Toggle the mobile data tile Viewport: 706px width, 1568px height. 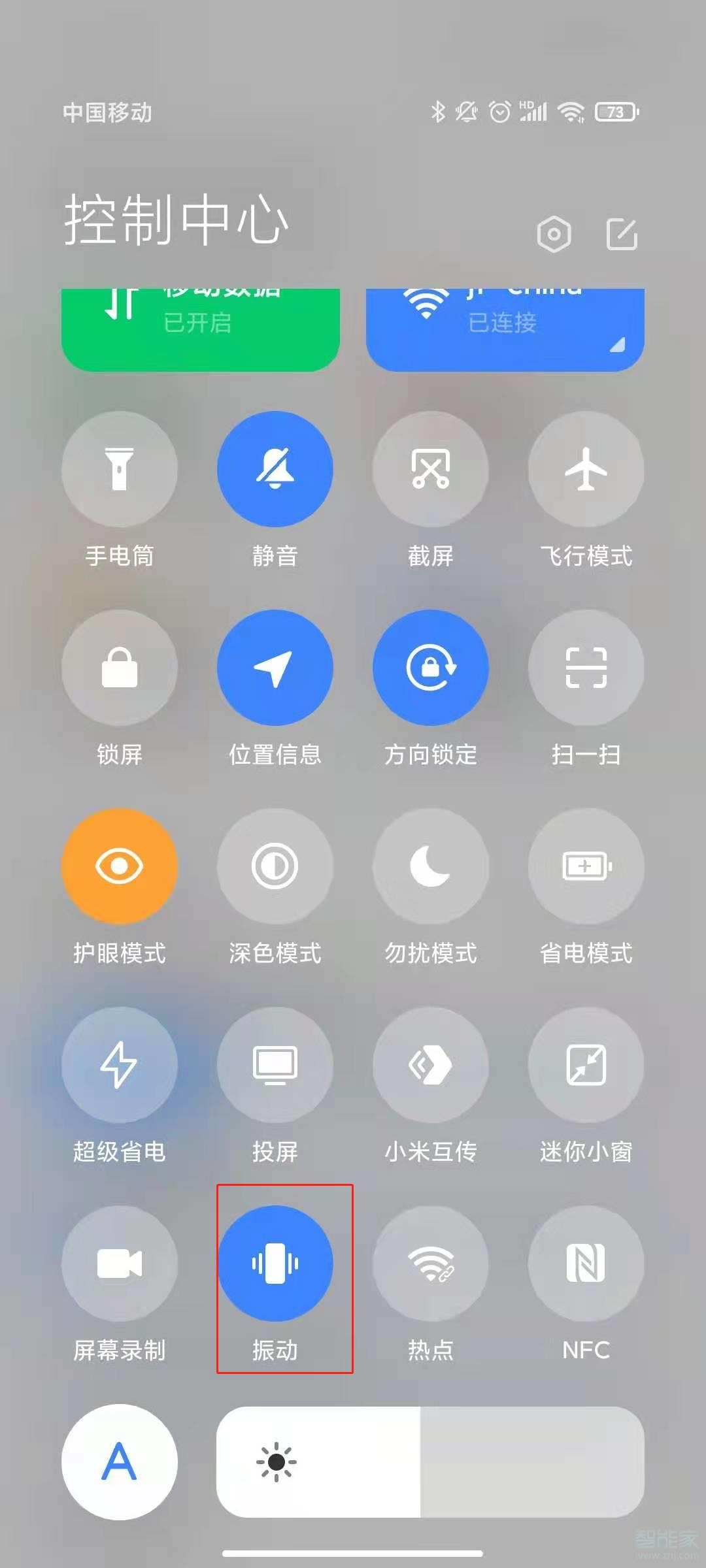point(201,329)
